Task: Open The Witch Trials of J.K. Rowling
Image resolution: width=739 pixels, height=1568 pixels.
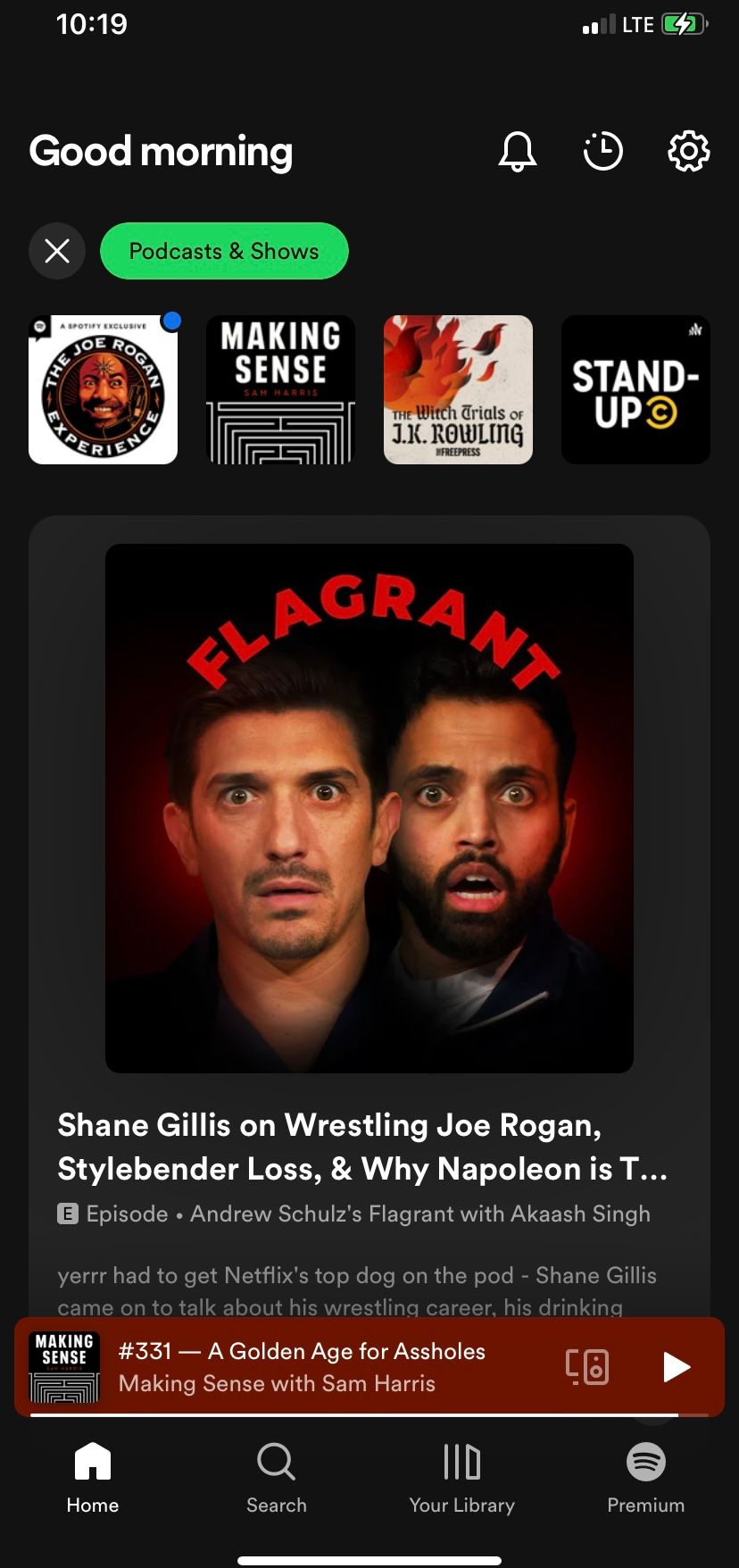Action: (458, 389)
